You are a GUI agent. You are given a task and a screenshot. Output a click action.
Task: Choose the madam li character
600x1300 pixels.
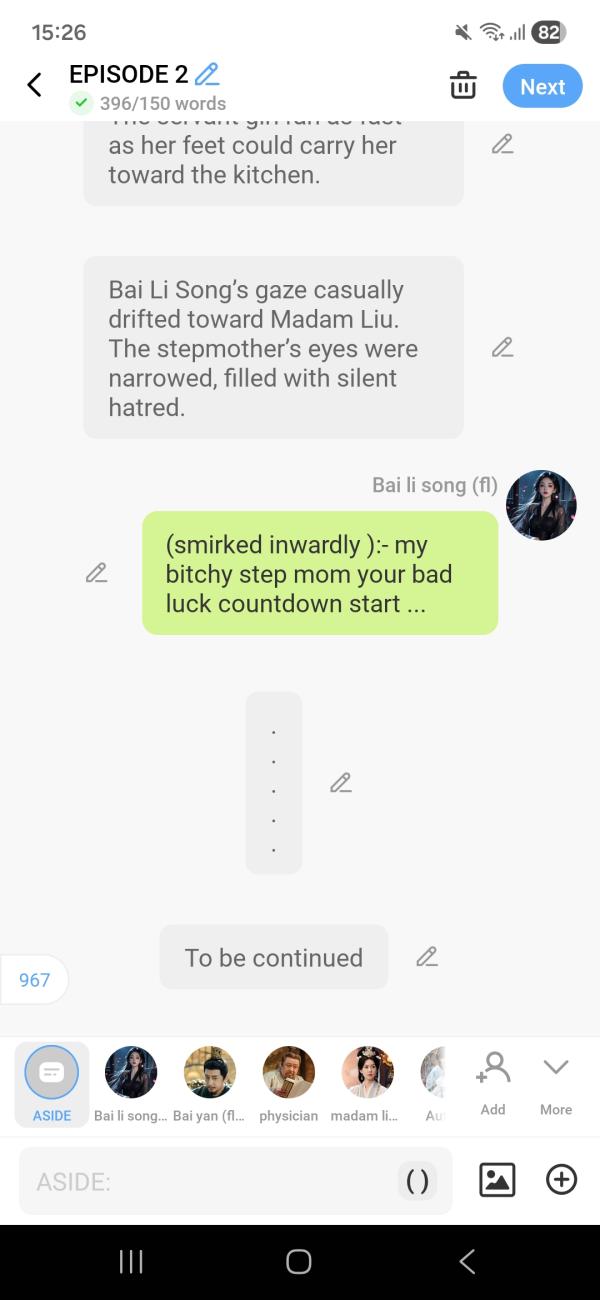point(367,1084)
